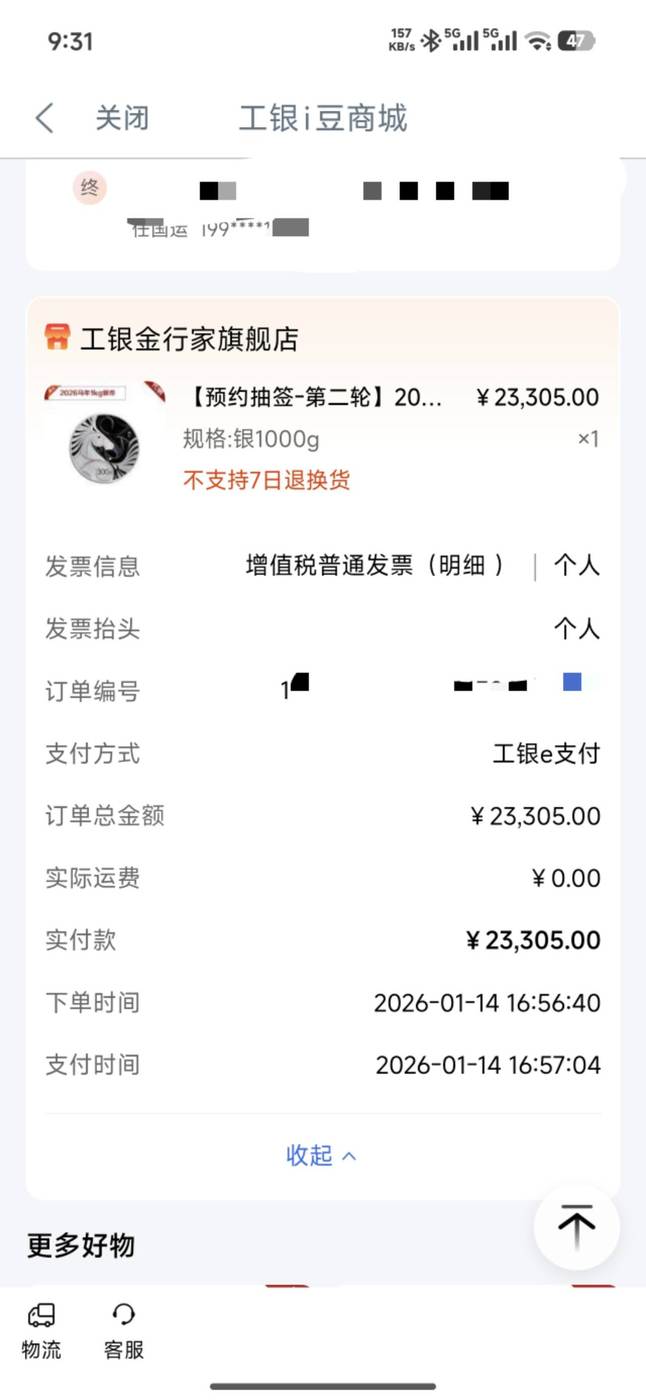Viewport: 646px width, 1400px height.
Task: Tap 关闭 to close the page
Action: coord(122,118)
